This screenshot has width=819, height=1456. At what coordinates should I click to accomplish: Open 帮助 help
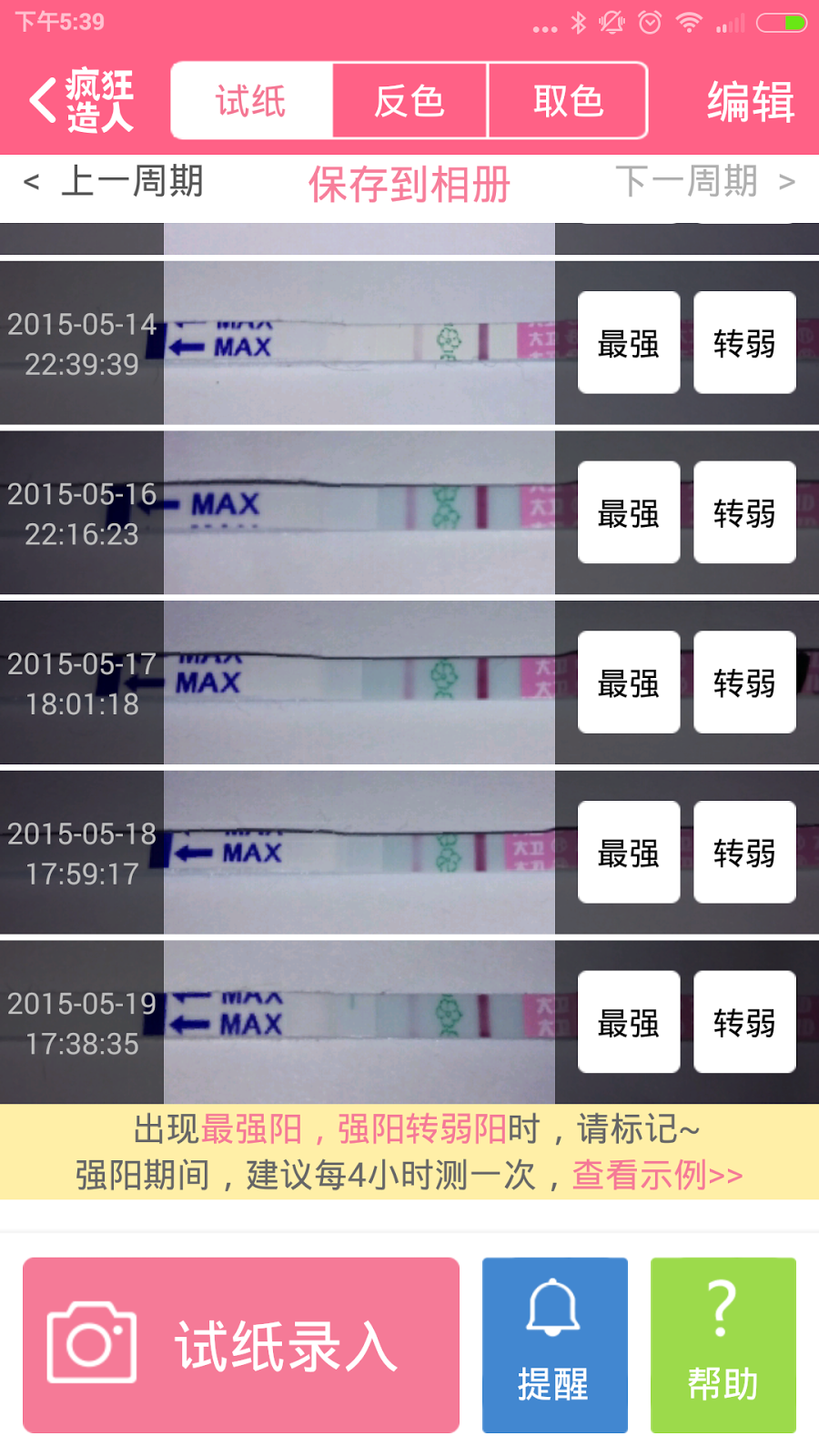point(723,1345)
